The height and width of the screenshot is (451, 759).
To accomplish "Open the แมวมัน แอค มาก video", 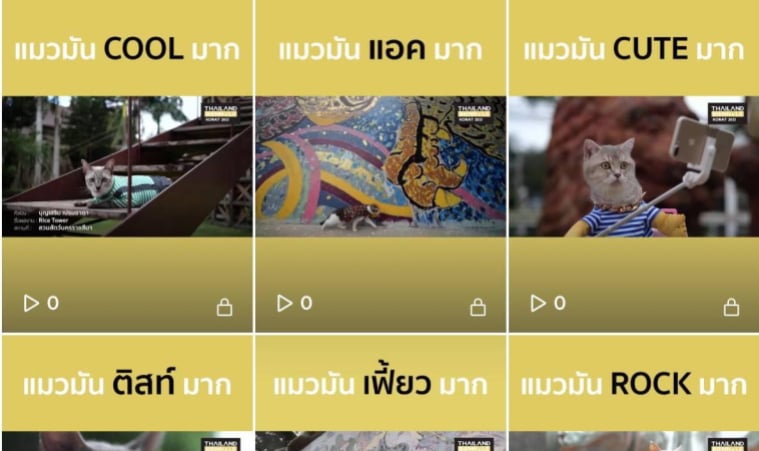I will (x=380, y=166).
